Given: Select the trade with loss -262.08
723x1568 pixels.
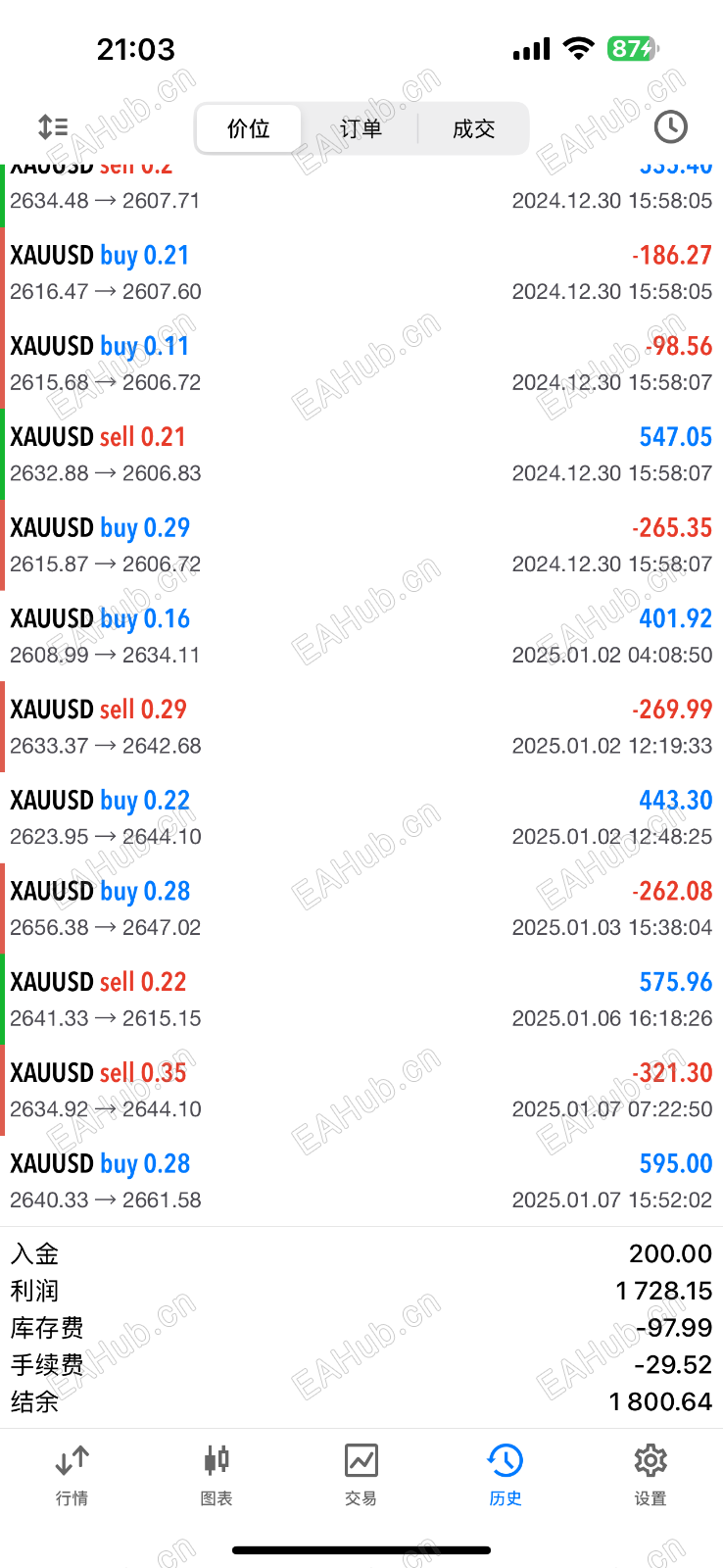Looking at the screenshot, I should tap(361, 908).
